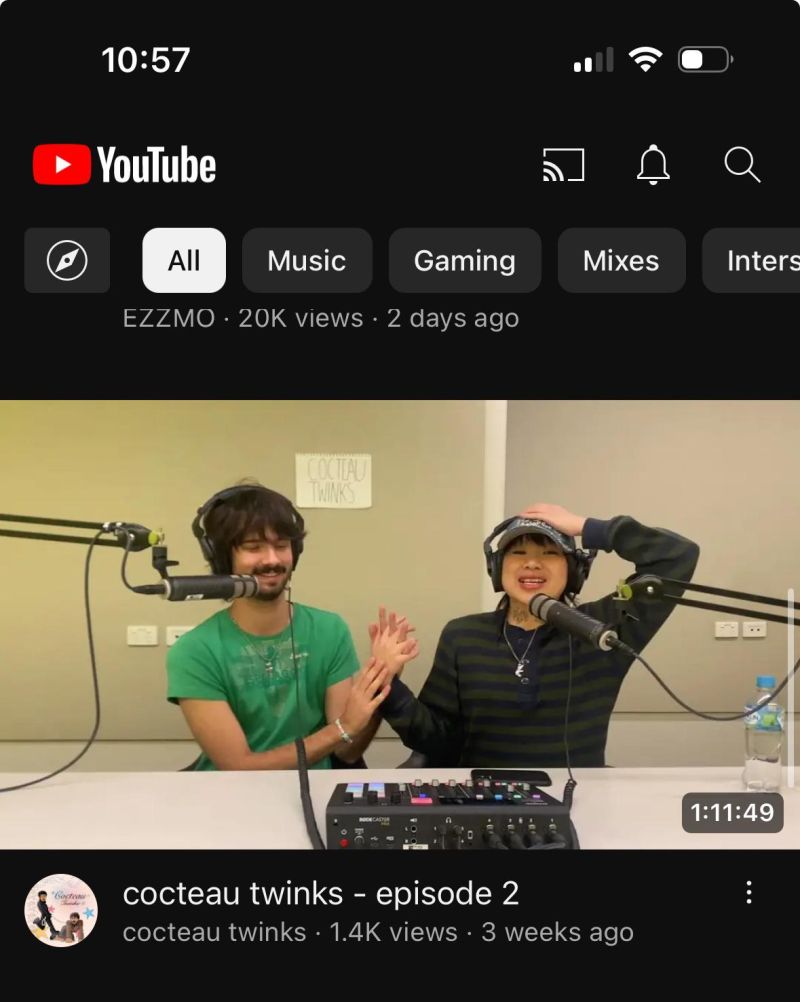This screenshot has height=1002, width=800.
Task: Select the Mixes chip
Action: point(621,261)
